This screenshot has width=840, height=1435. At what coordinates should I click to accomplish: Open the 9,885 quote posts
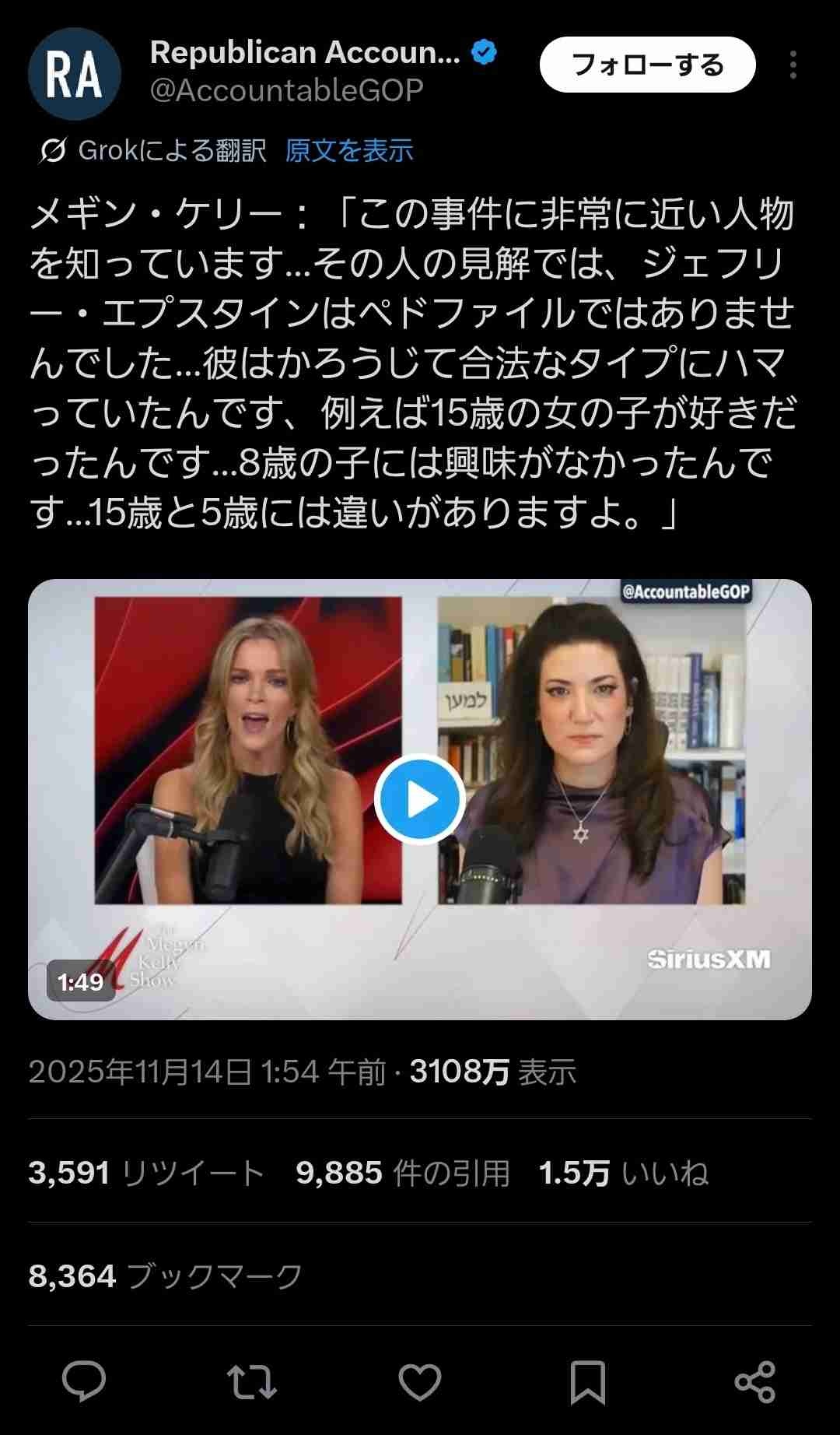click(x=402, y=1173)
